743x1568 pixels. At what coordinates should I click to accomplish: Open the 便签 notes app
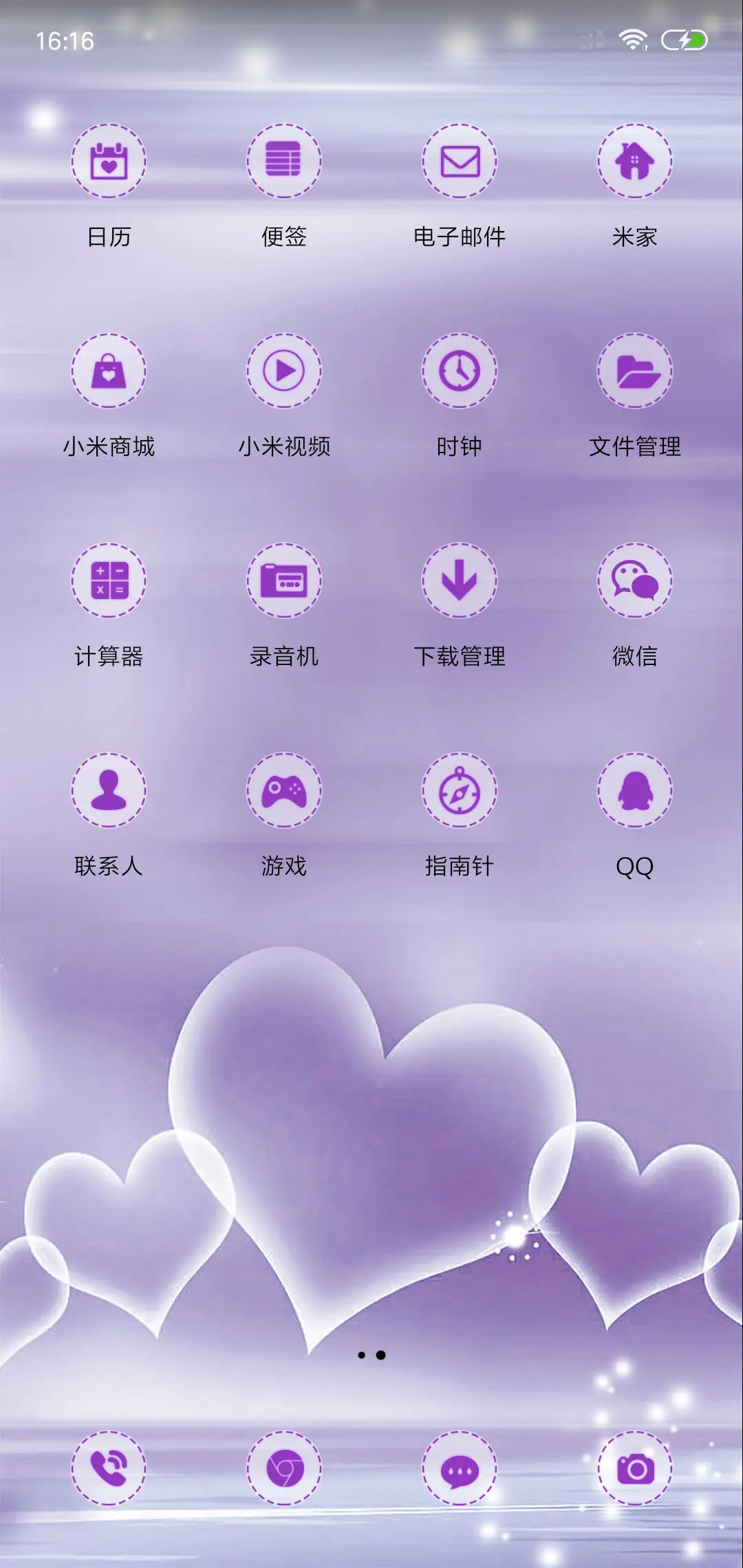pyautogui.click(x=283, y=161)
